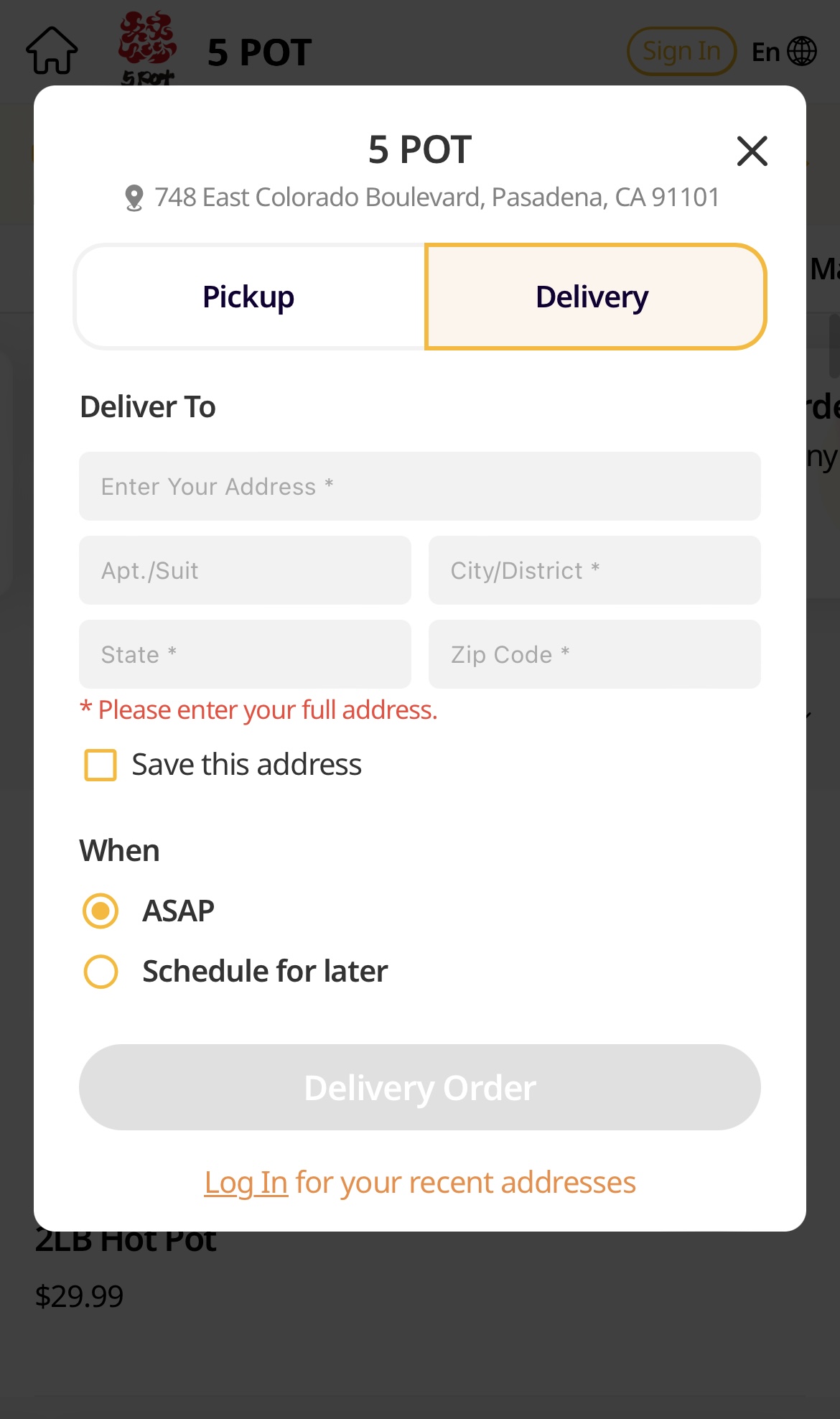840x1419 pixels.
Task: Switch to the Pickup option
Action: coord(249,297)
